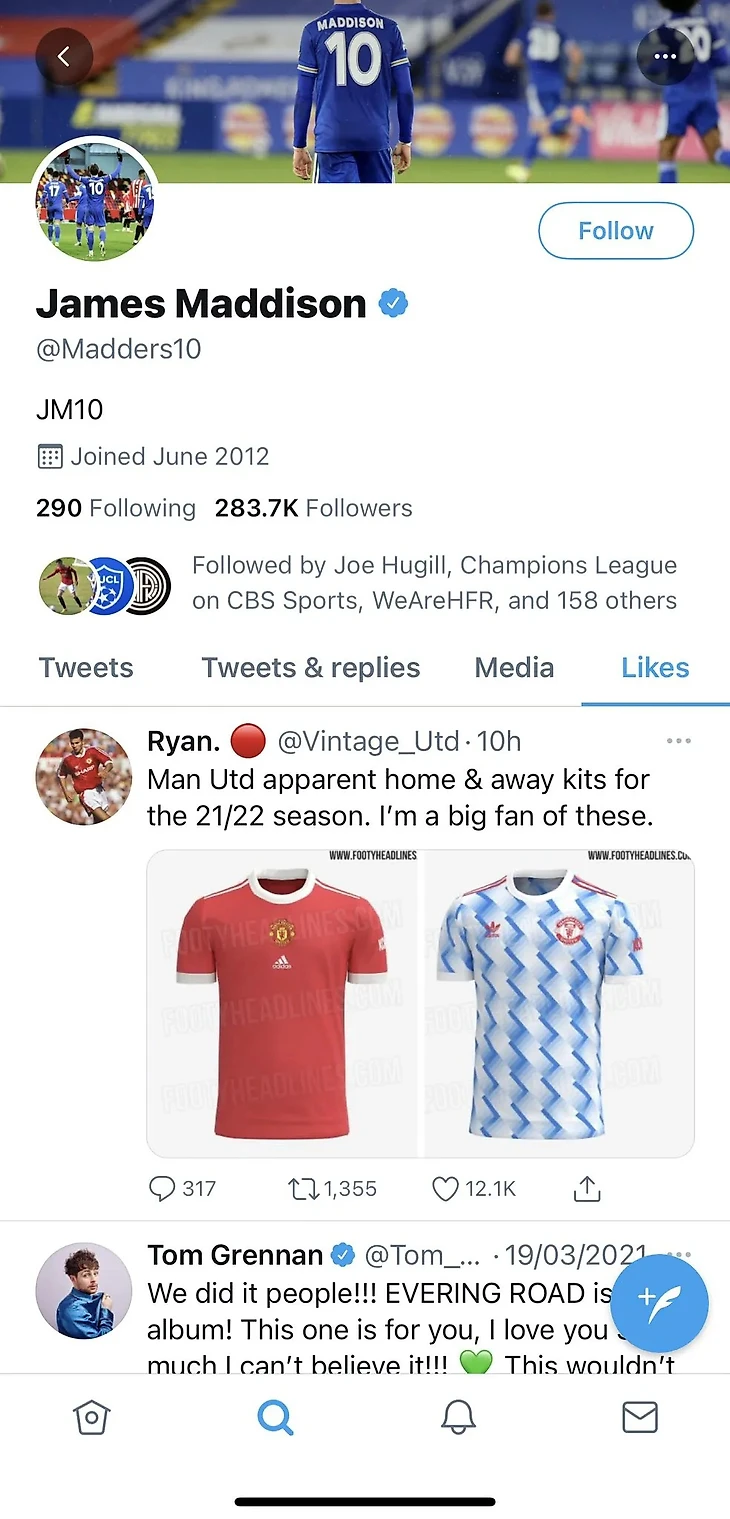Image resolution: width=730 pixels, height=1519 pixels.
Task: Open the red home kit image
Action: (283, 1003)
